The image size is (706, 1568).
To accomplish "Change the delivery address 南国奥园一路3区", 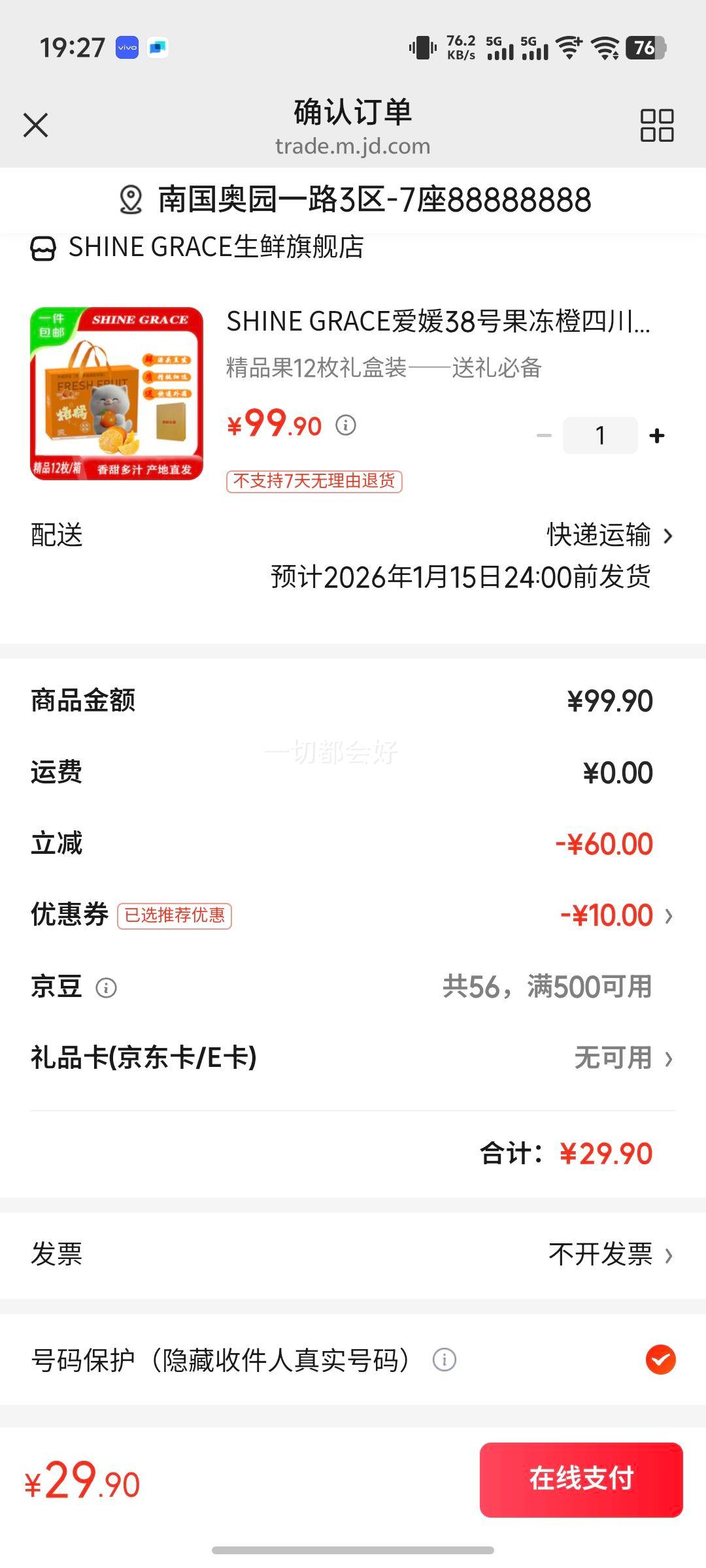I will tap(353, 200).
